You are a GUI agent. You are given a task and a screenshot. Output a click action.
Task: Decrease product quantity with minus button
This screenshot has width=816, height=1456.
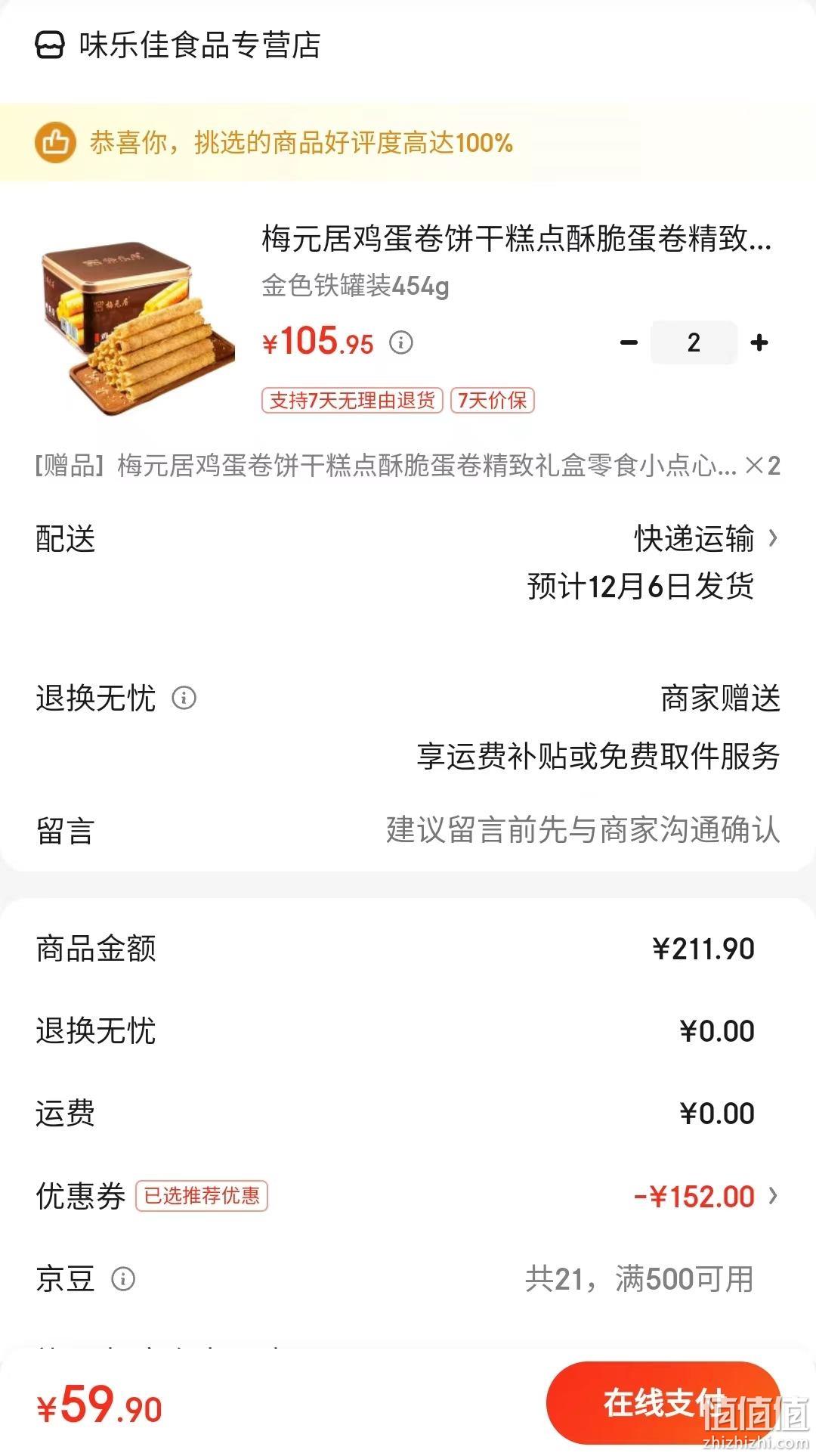click(629, 343)
